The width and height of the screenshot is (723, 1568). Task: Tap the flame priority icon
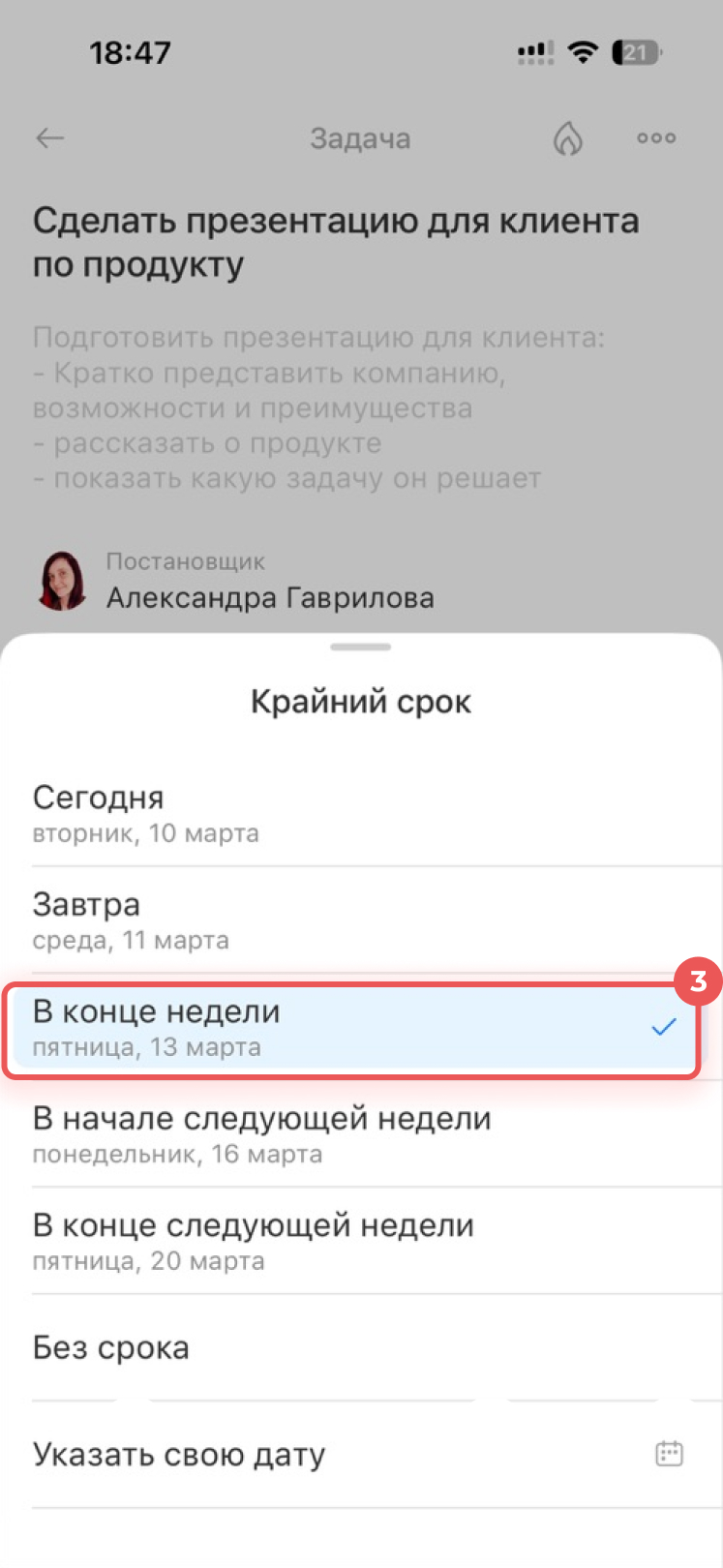point(568,138)
